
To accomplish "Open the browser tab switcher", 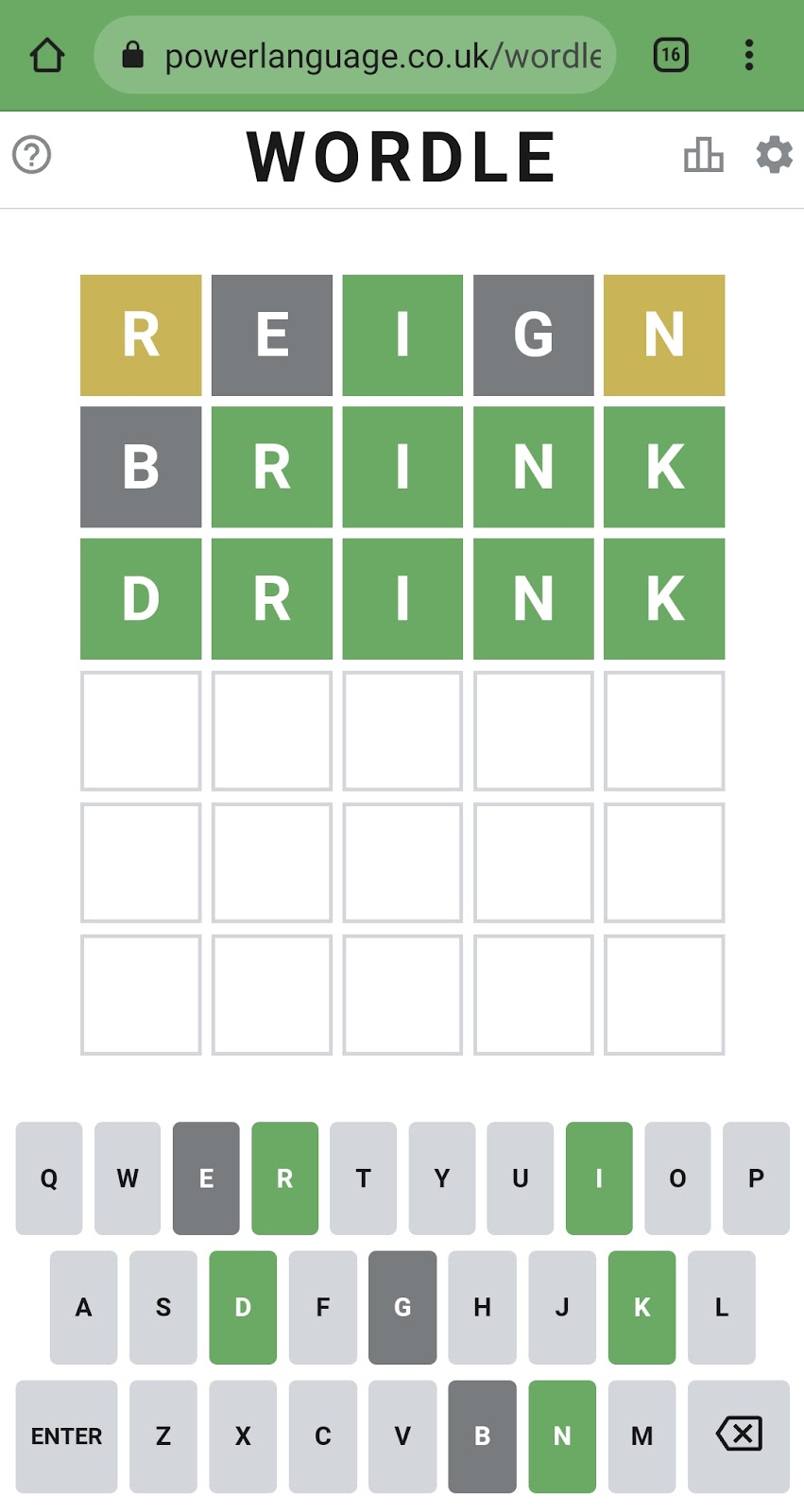I will pos(671,56).
